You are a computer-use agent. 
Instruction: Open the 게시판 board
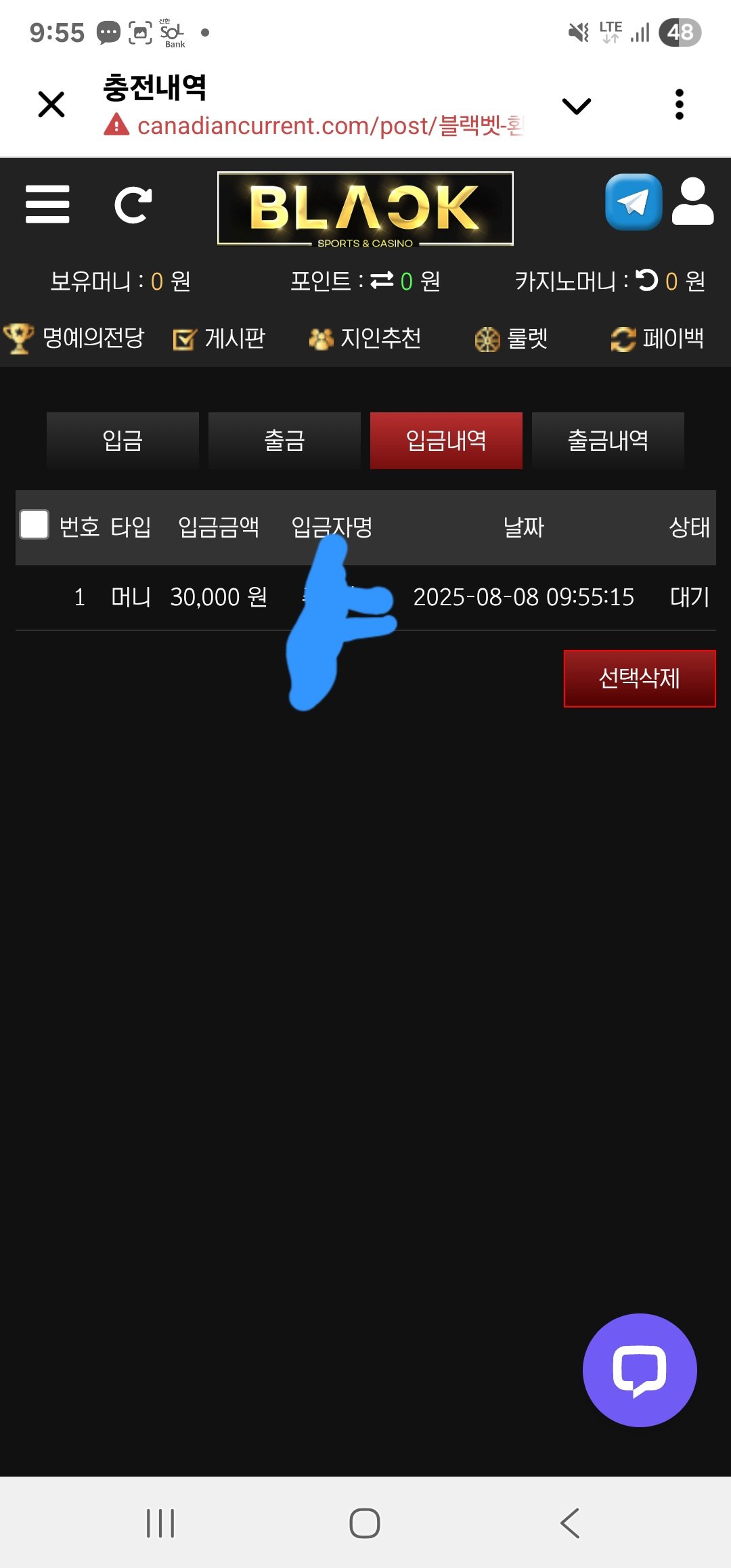219,338
